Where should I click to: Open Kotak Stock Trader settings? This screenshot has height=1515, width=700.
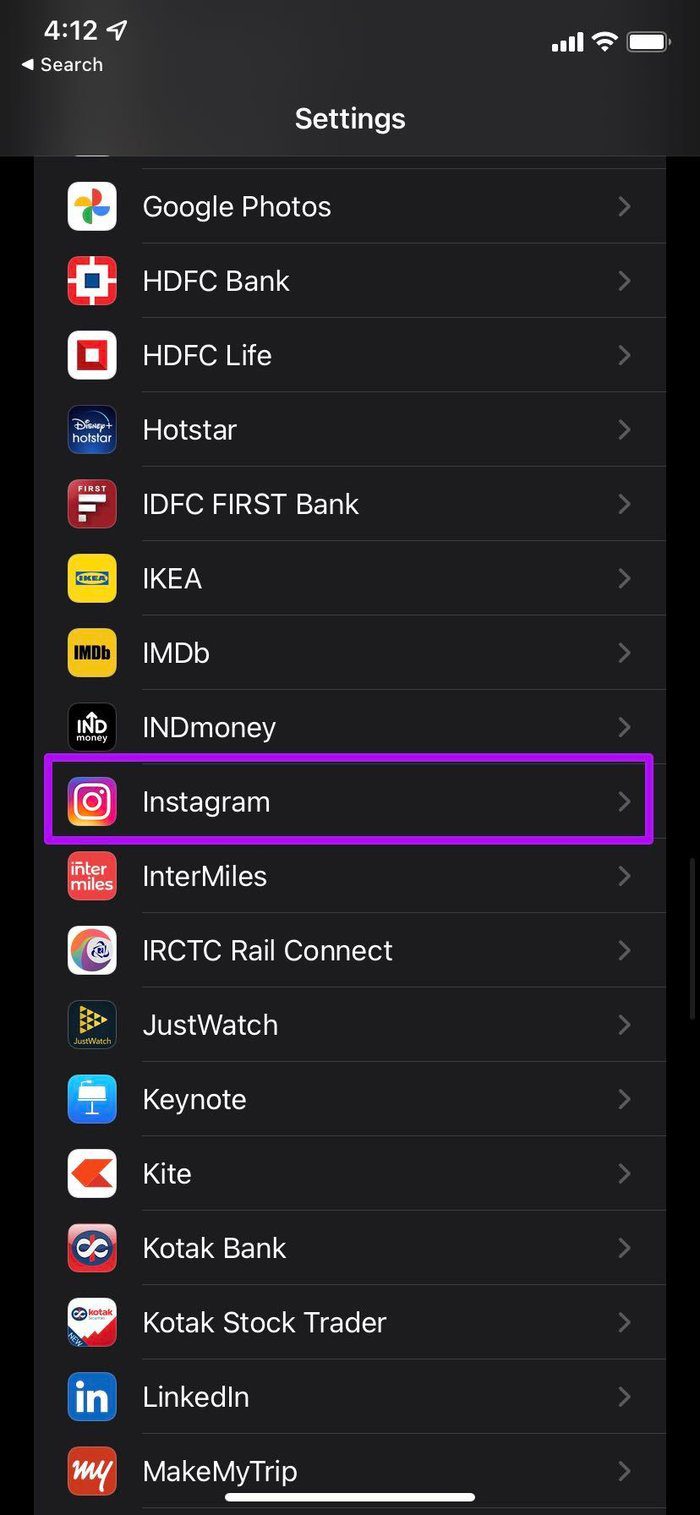click(x=350, y=1322)
